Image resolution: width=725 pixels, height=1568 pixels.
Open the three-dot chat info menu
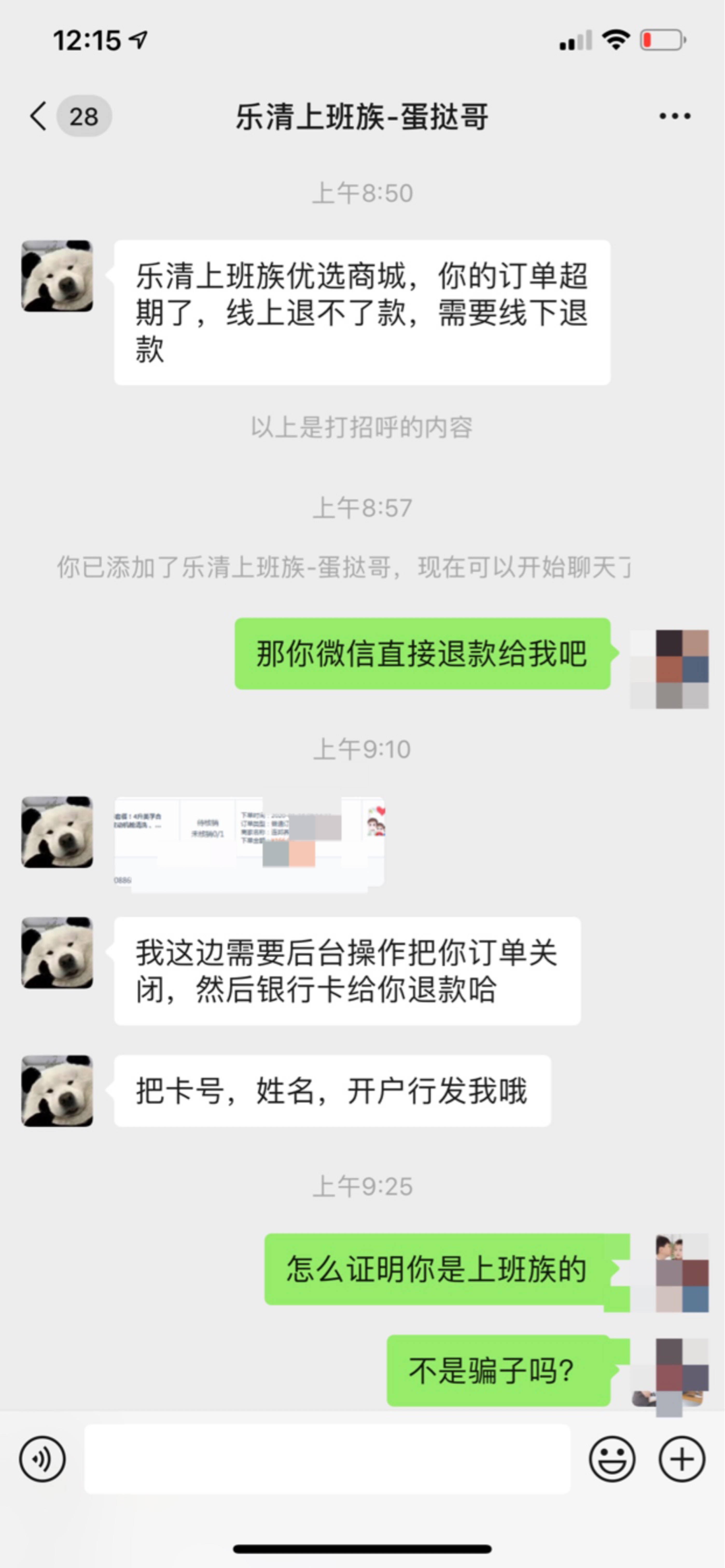pyautogui.click(x=674, y=116)
